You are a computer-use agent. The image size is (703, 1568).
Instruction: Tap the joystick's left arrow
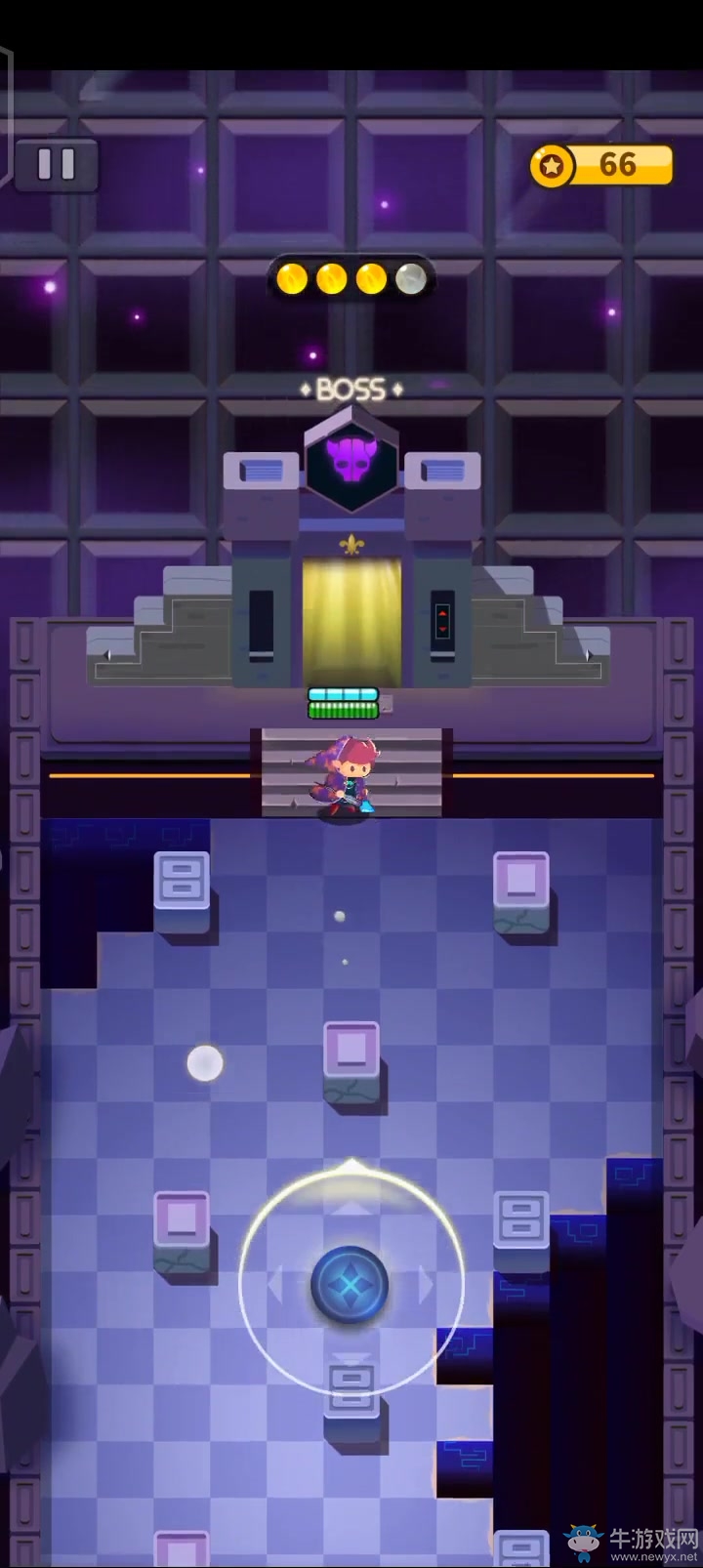tap(275, 1285)
